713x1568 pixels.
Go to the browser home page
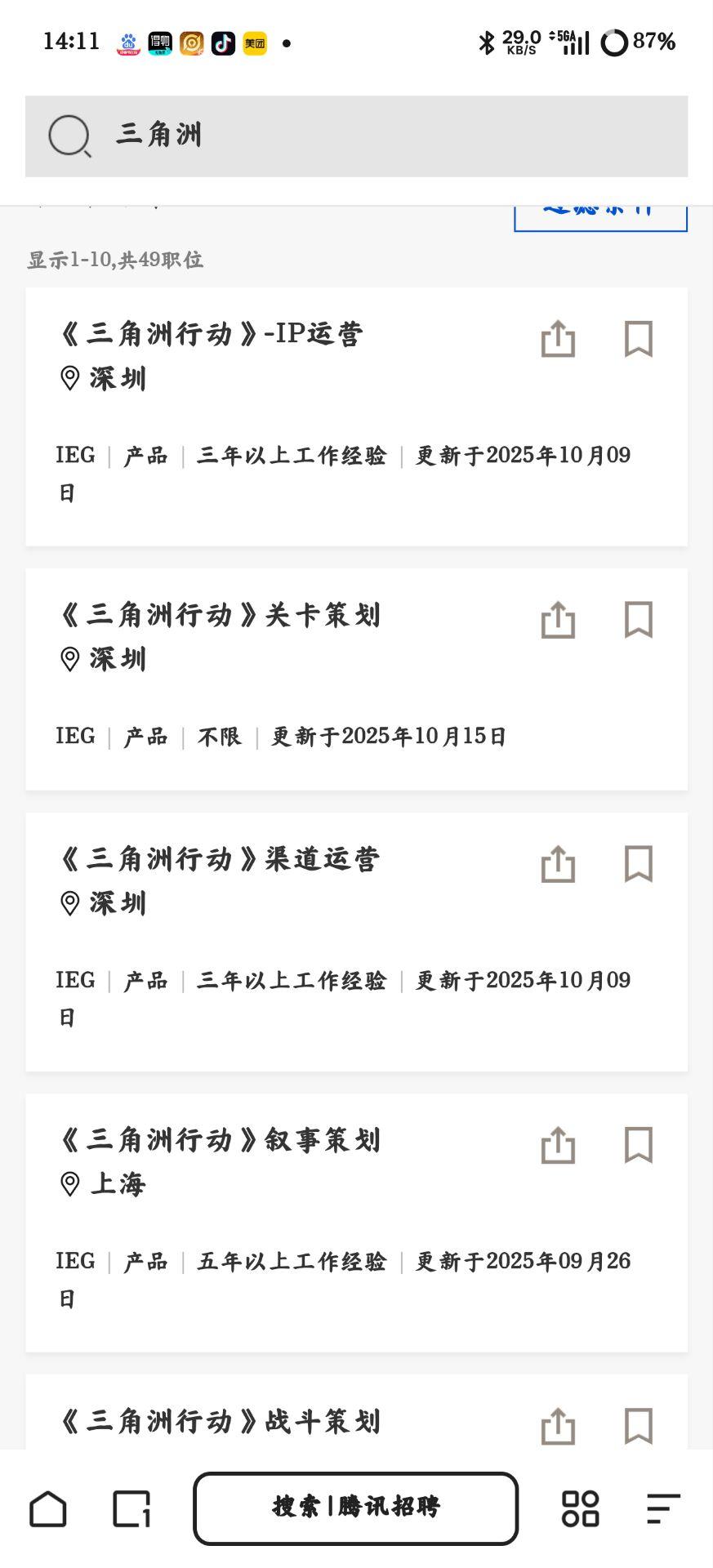coord(48,1508)
